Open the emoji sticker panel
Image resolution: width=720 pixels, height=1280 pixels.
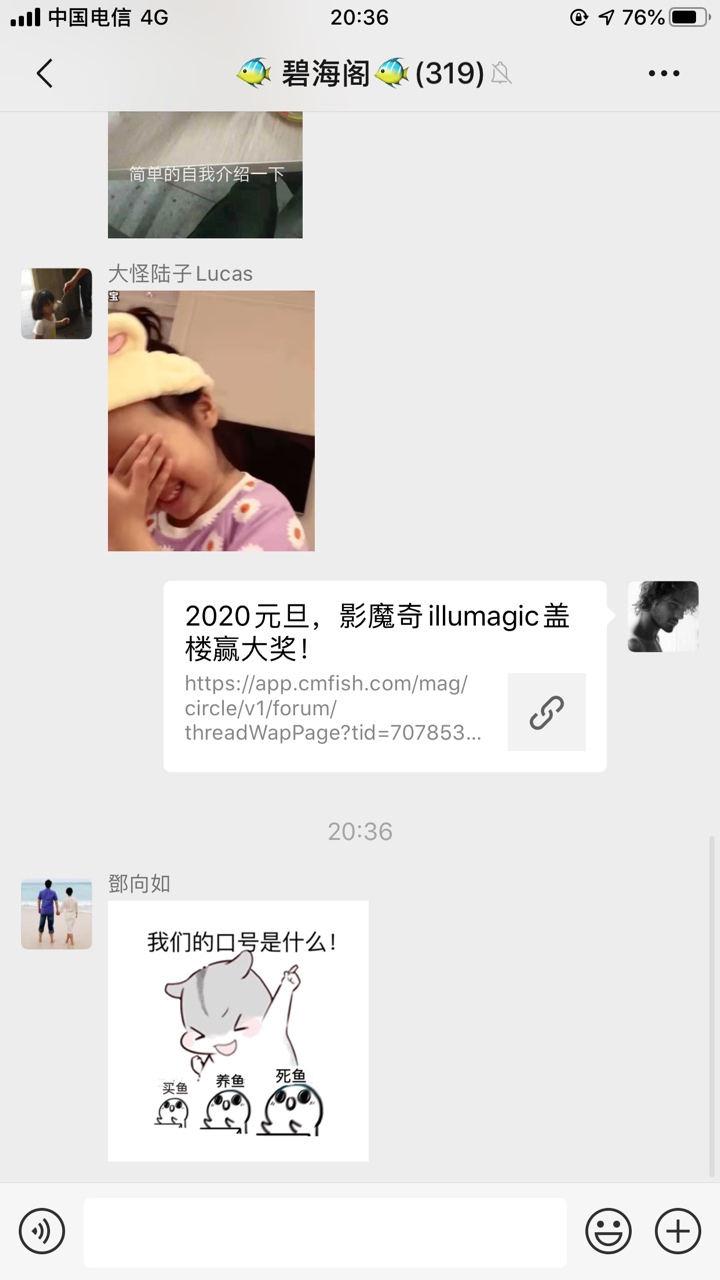click(x=608, y=1230)
